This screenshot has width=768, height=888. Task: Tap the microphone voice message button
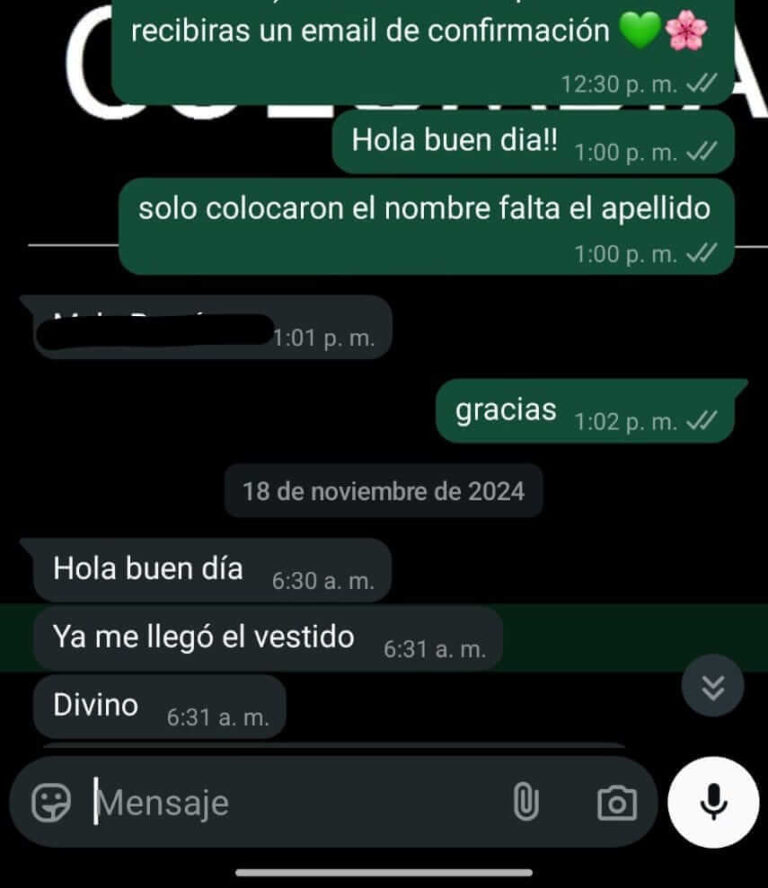pos(713,802)
